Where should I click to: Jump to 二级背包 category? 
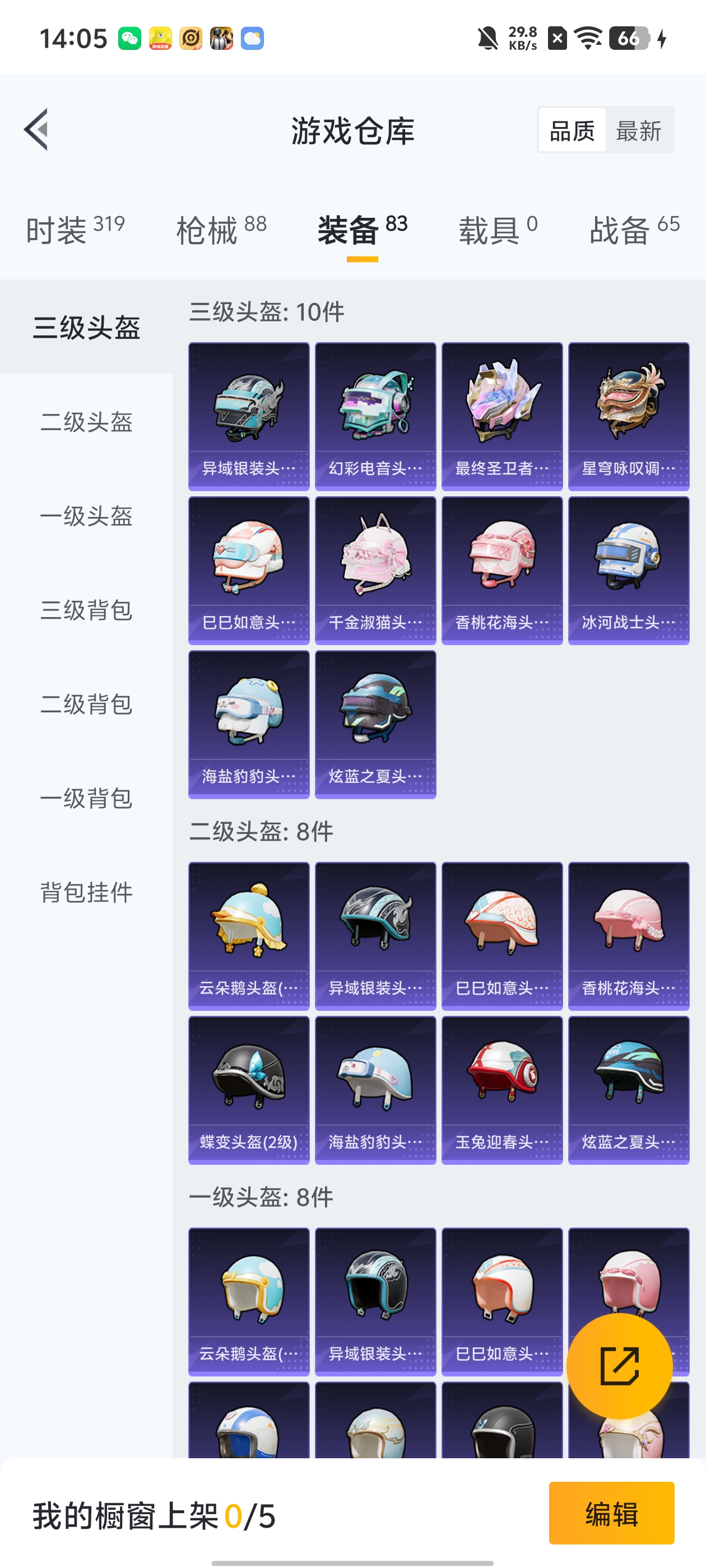click(x=86, y=704)
